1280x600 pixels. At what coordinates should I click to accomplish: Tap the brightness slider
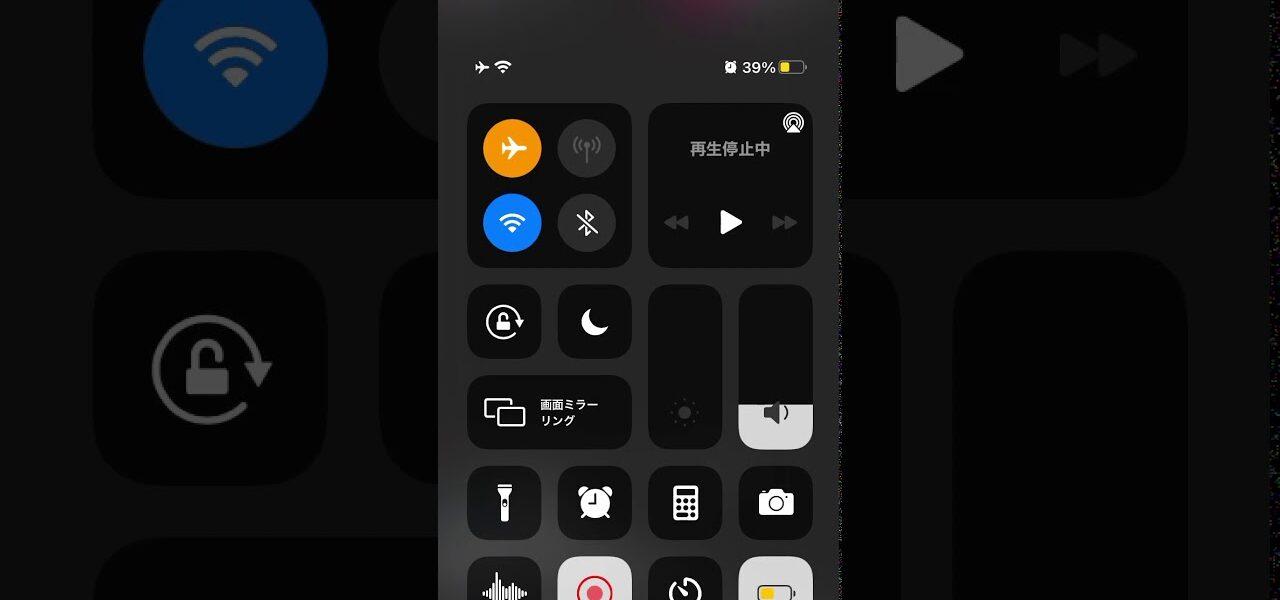click(x=685, y=367)
